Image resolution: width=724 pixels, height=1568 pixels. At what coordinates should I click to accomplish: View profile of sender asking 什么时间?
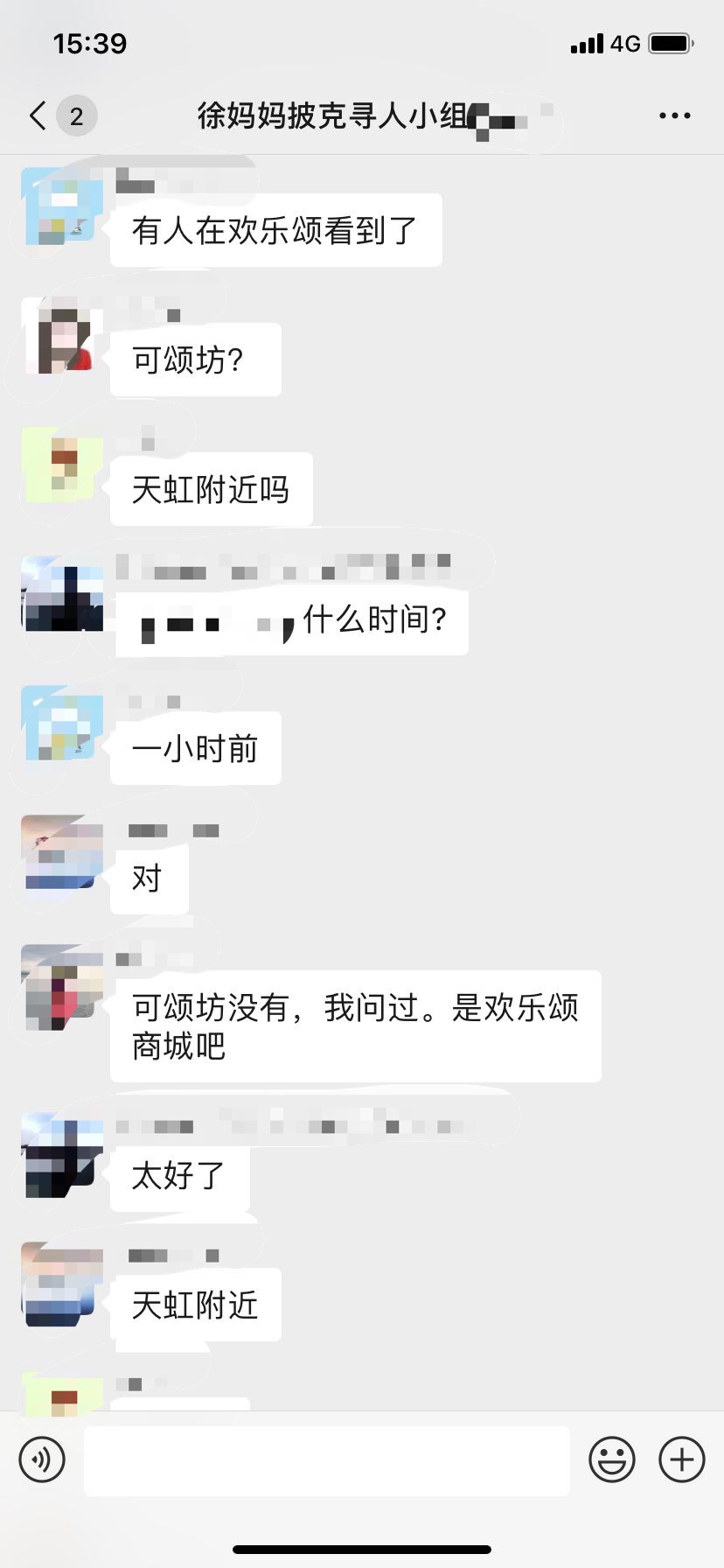coord(62,595)
